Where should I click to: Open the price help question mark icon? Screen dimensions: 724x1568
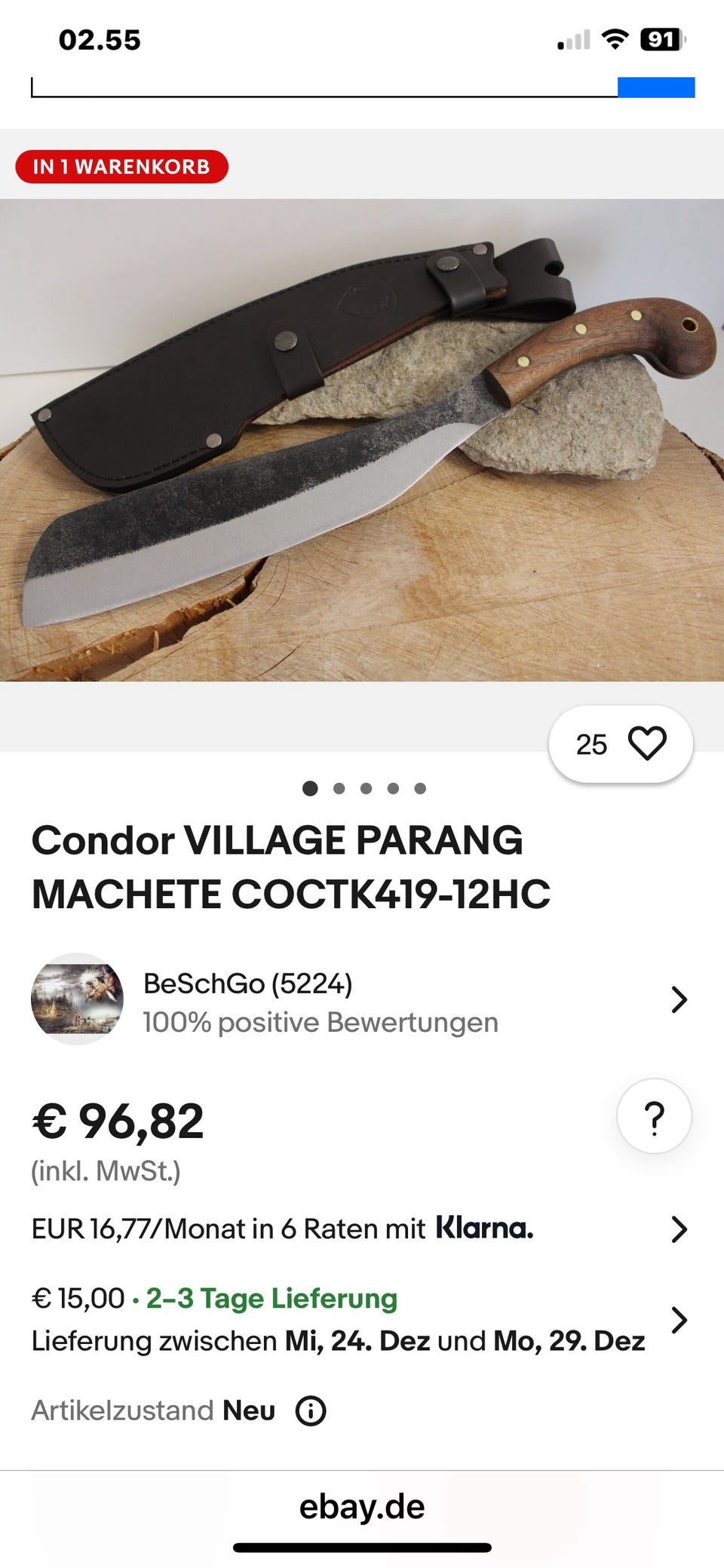click(x=653, y=1117)
